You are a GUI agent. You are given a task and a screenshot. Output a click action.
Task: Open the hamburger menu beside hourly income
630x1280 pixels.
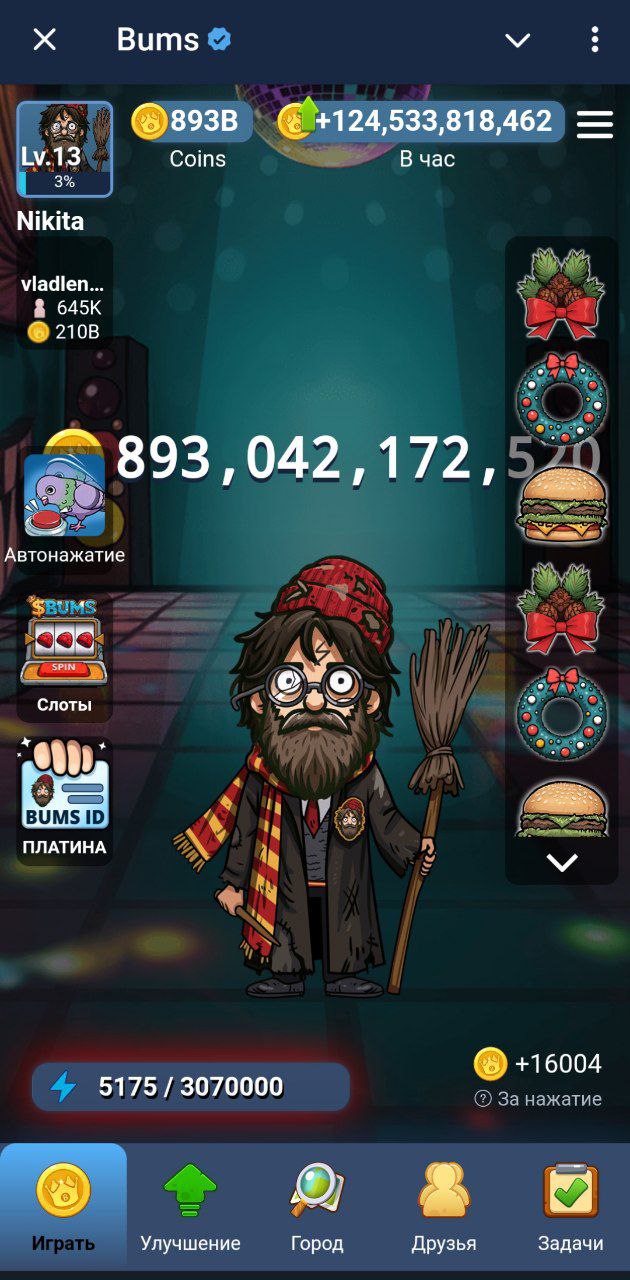595,125
